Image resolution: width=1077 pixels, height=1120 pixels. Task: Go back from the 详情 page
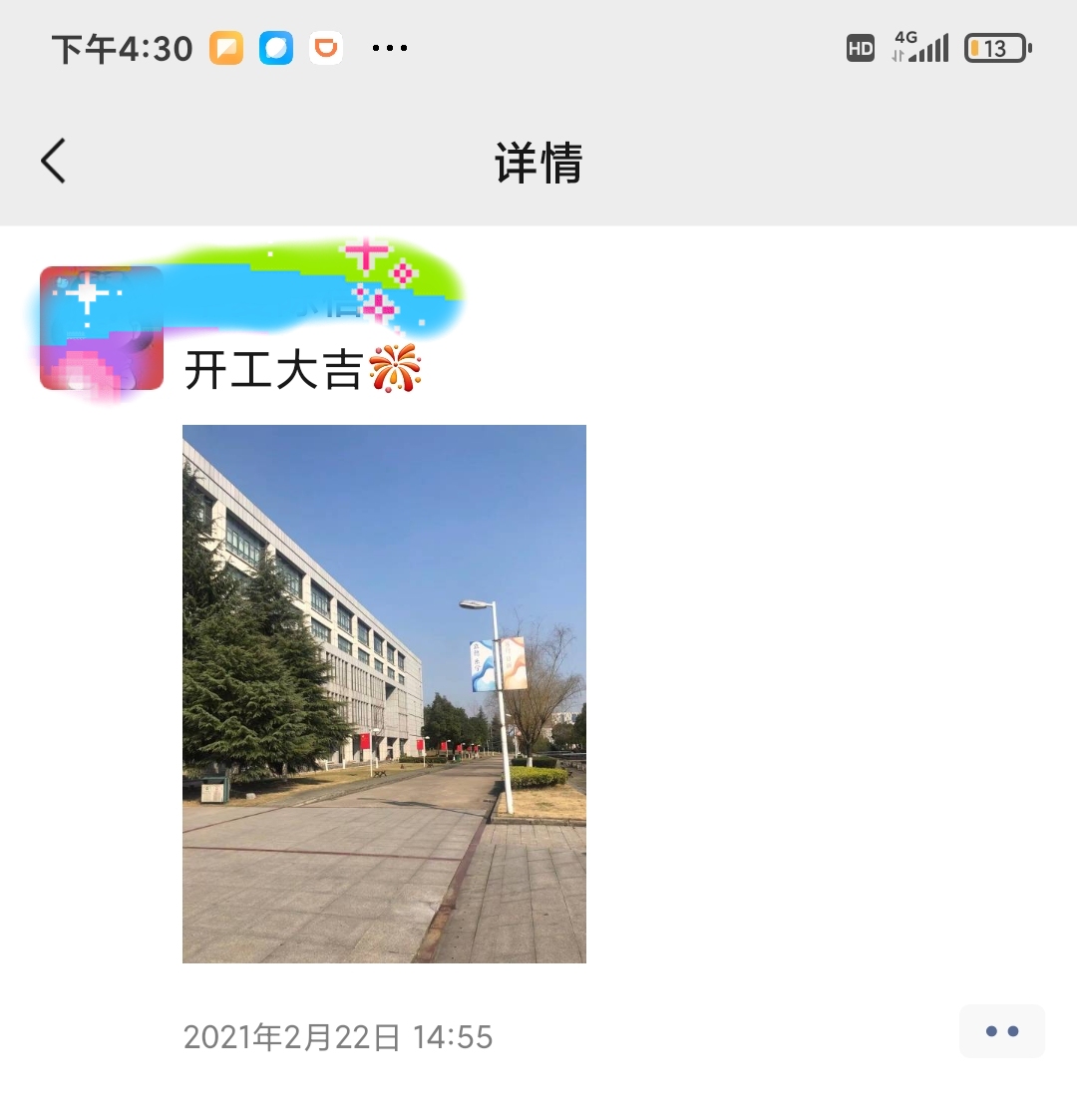pos(54,161)
